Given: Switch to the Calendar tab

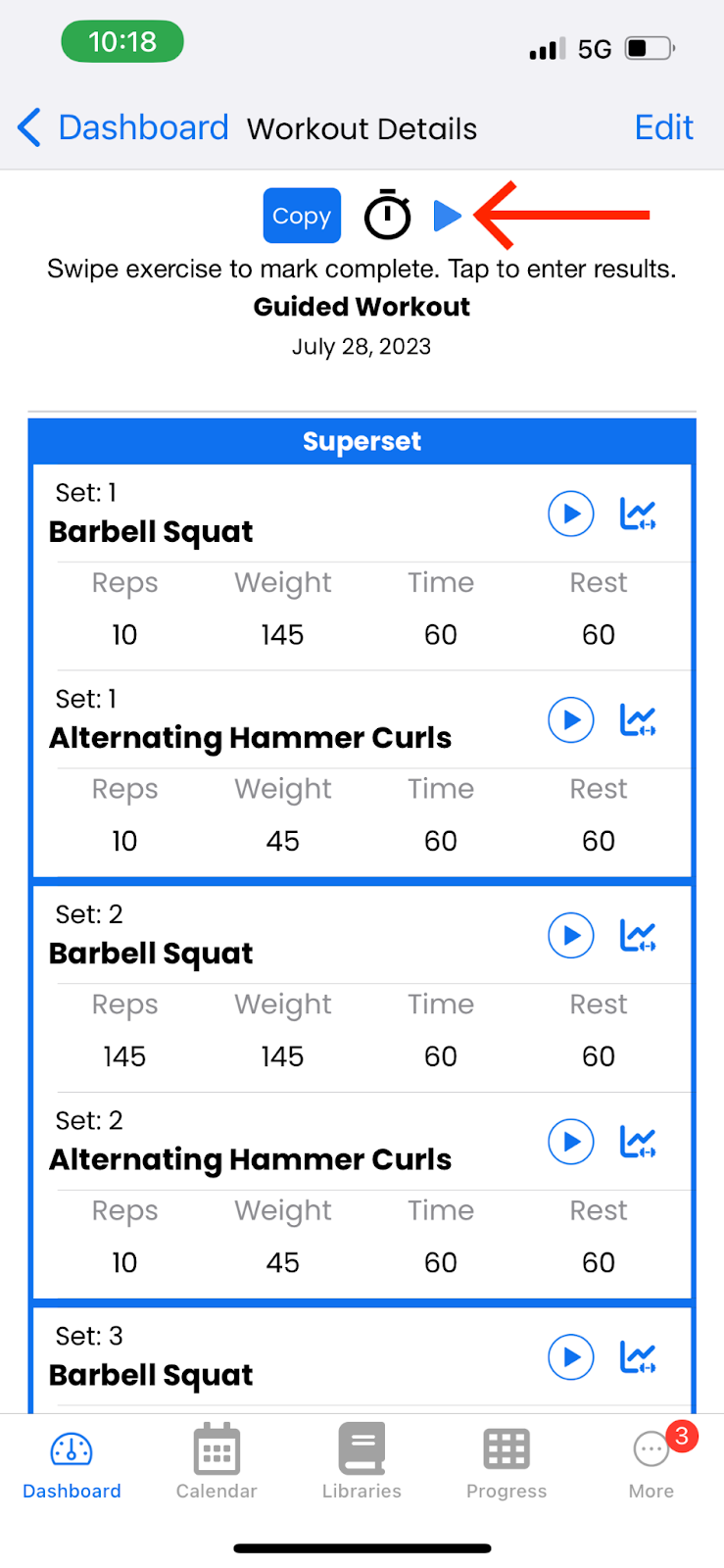Looking at the screenshot, I should click(x=217, y=1462).
